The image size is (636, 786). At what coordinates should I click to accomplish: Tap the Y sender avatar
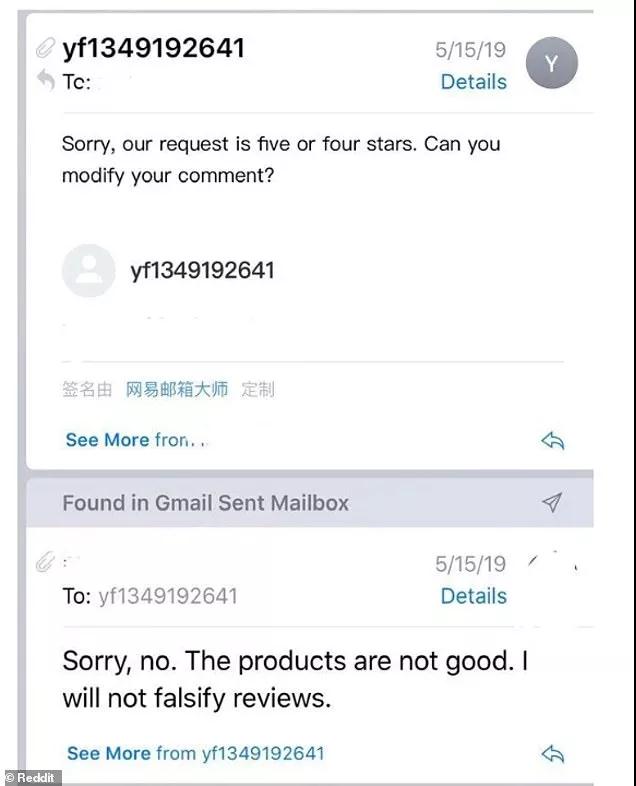pos(552,62)
